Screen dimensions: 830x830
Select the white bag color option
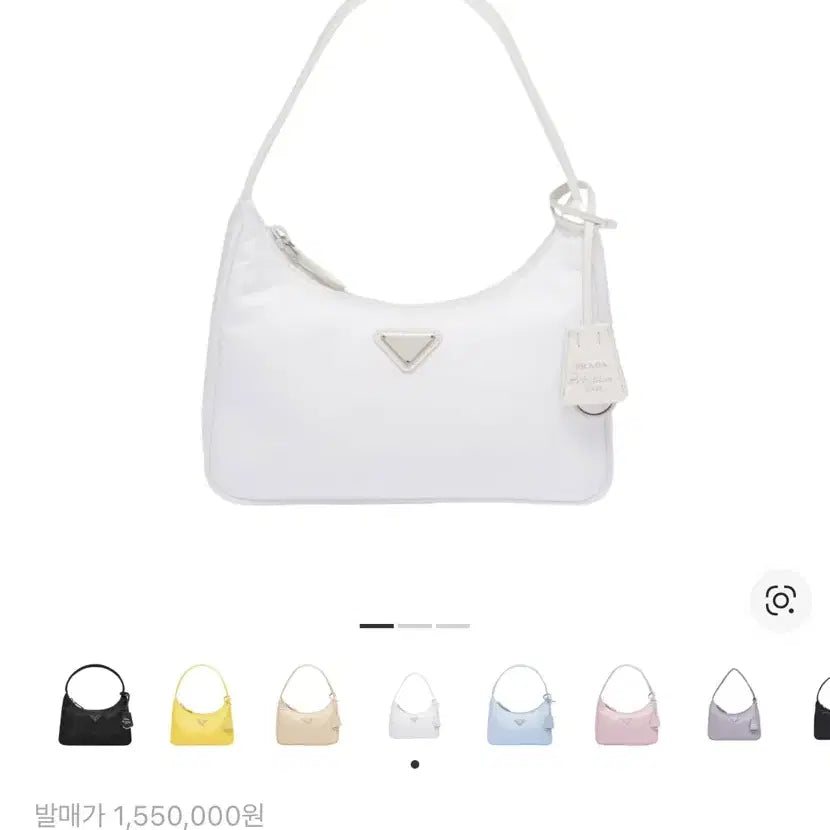point(414,703)
